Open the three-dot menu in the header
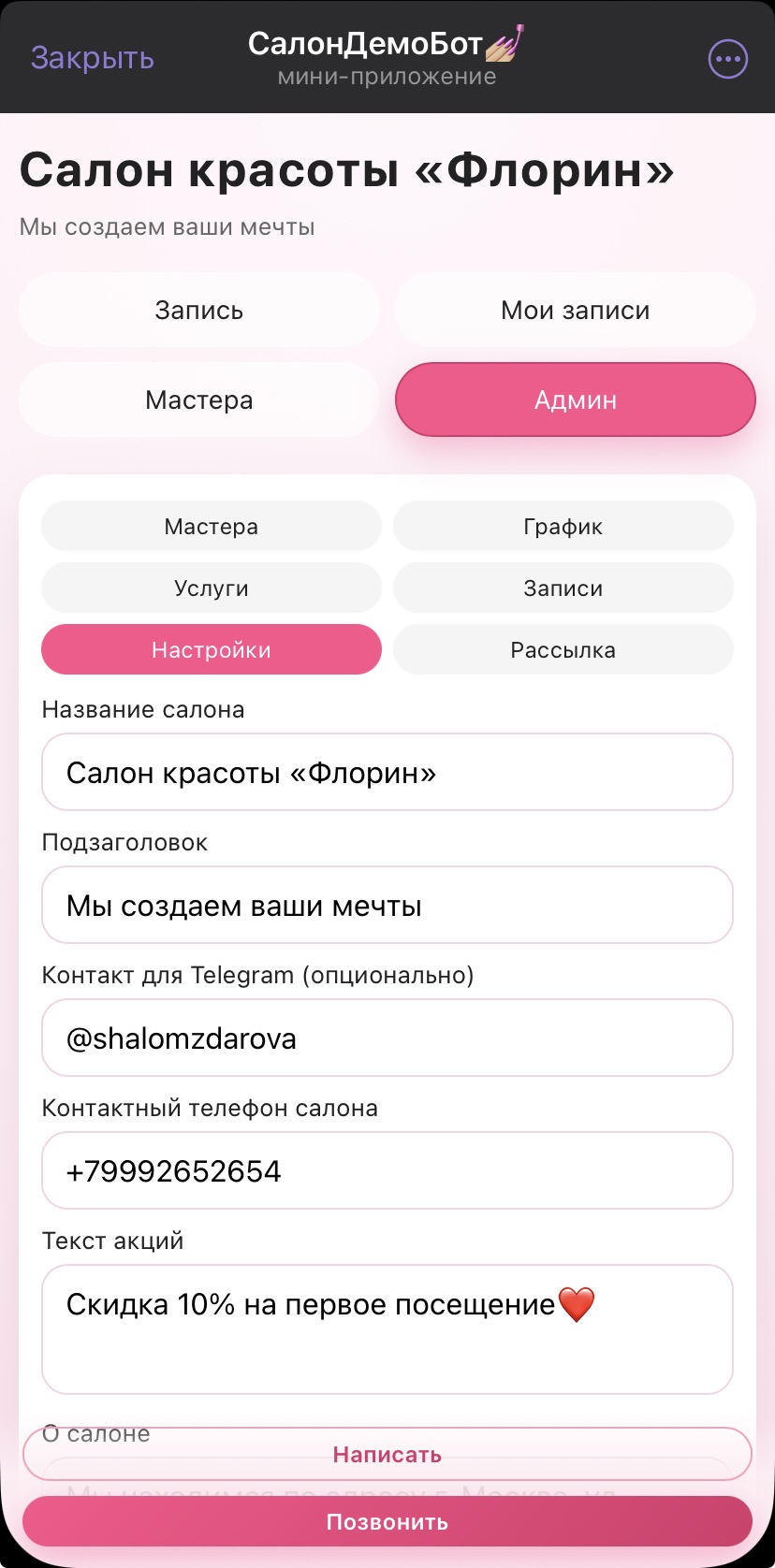Viewport: 775px width, 1568px height. (x=726, y=58)
